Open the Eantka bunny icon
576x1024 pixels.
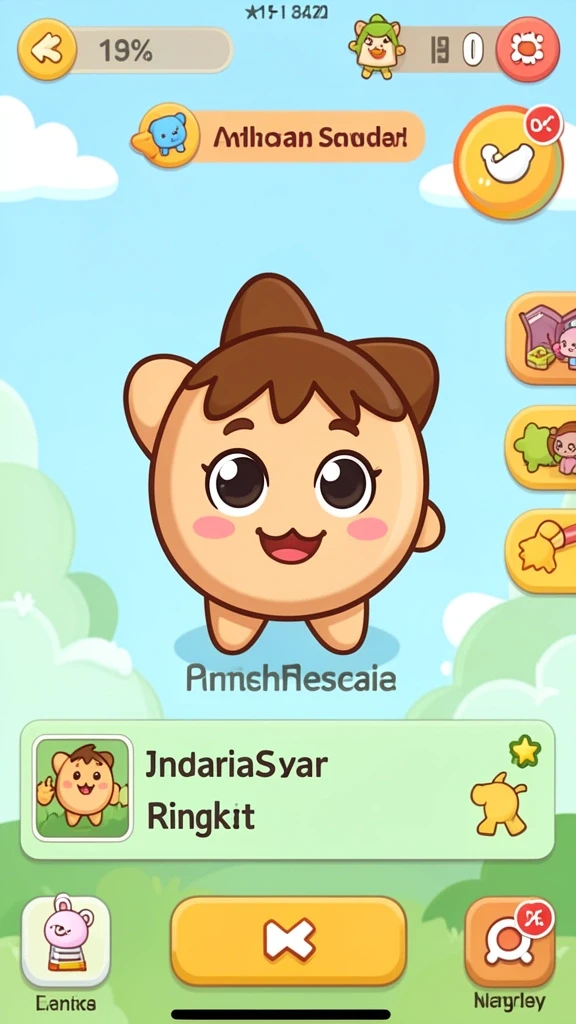point(66,940)
